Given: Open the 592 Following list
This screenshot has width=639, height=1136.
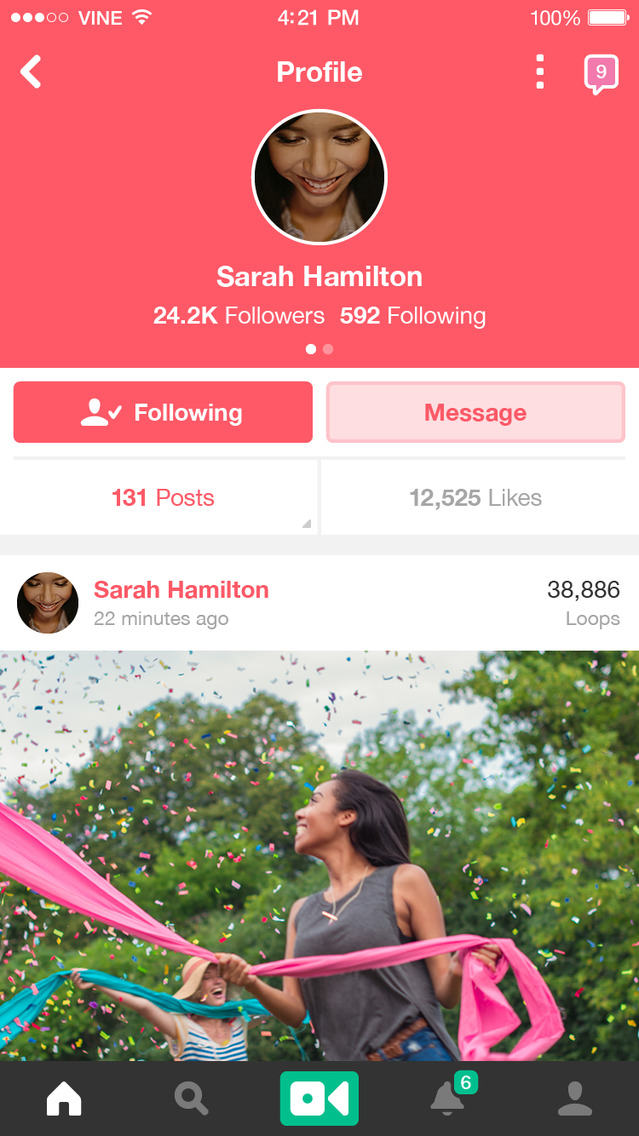Looking at the screenshot, I should (413, 316).
